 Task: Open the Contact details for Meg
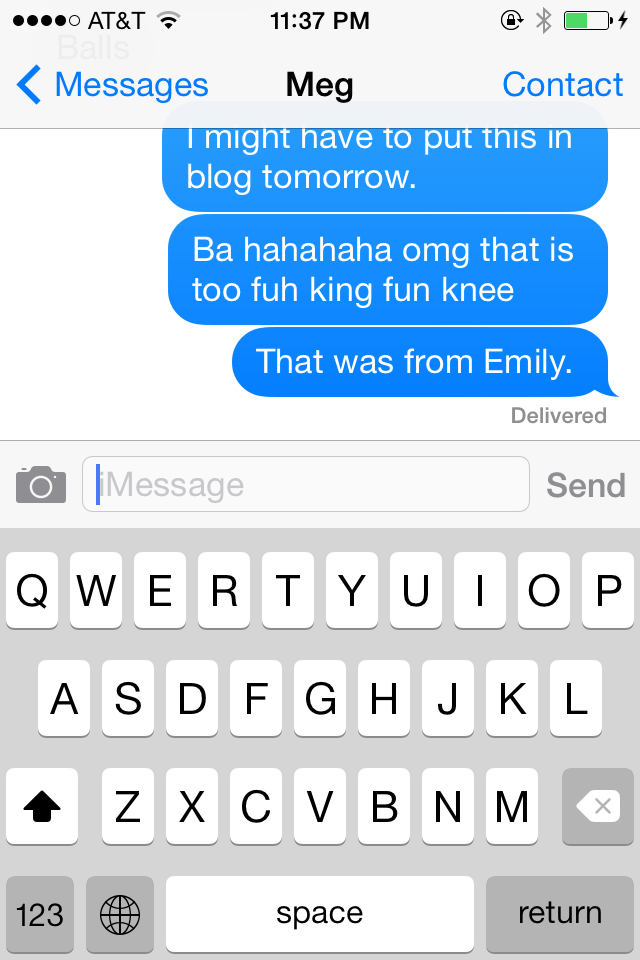tap(562, 86)
